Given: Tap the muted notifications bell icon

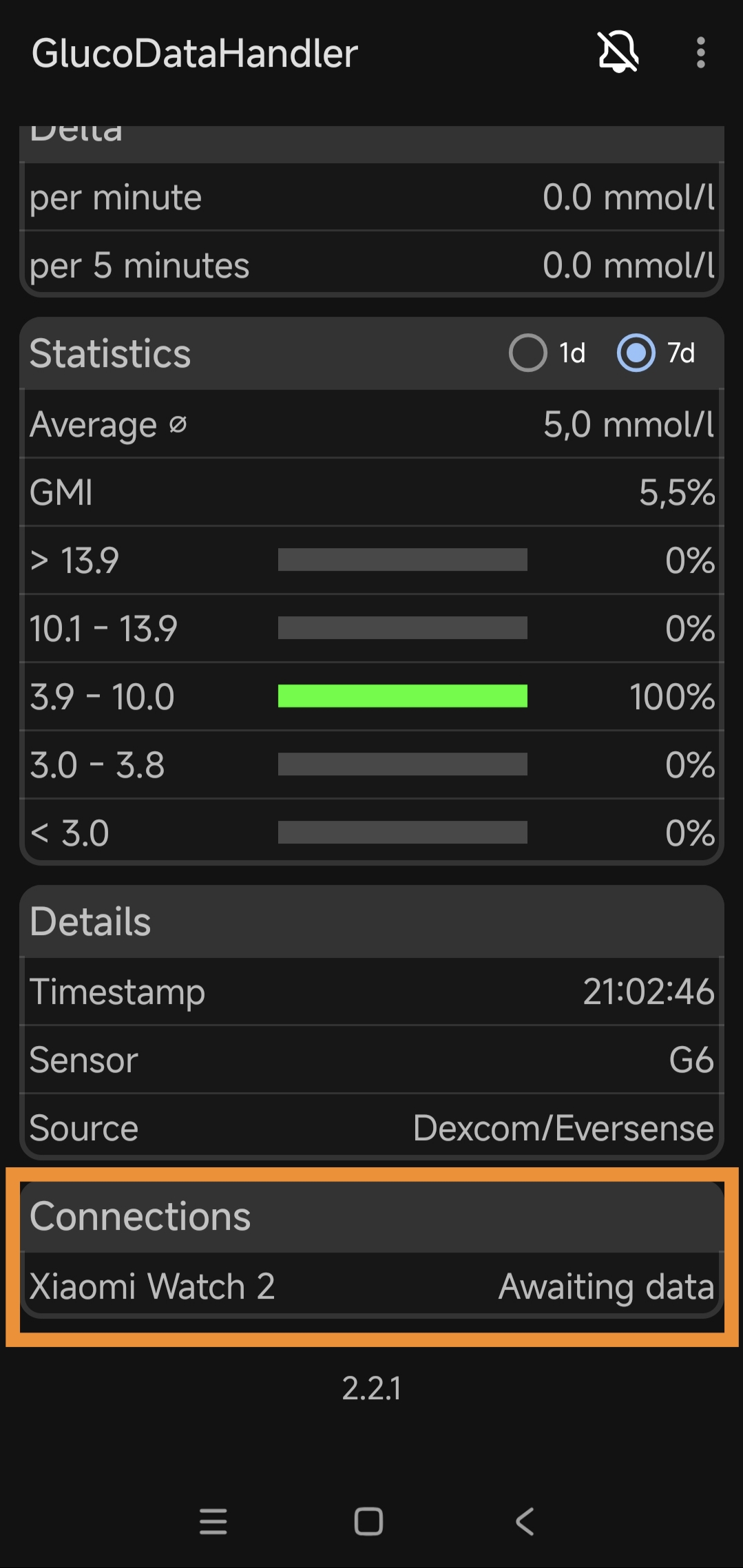Looking at the screenshot, I should pos(618,53).
